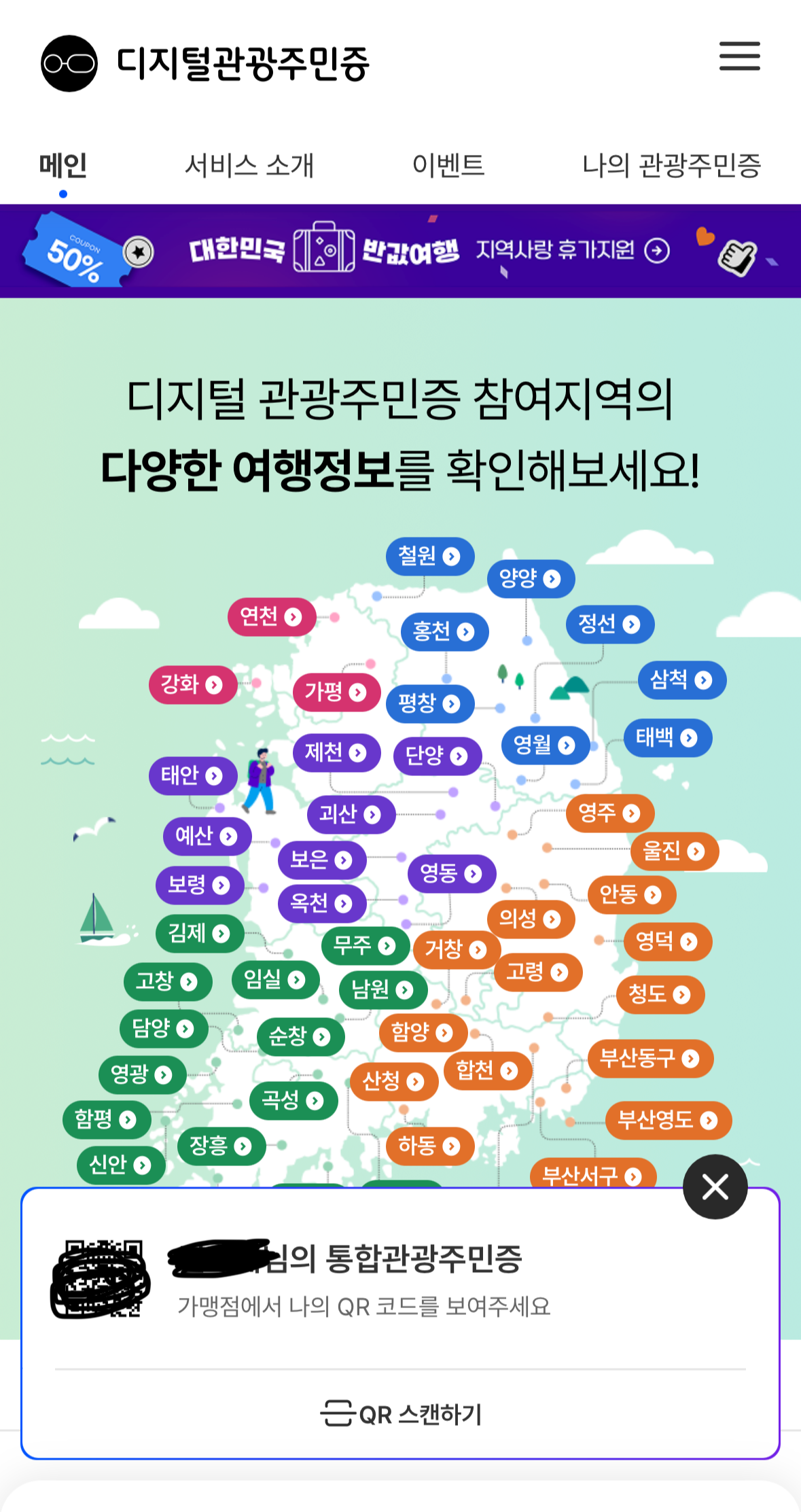Open the 나의 관광주민증 tab
Viewport: 801px width, 1512px height.
point(671,165)
